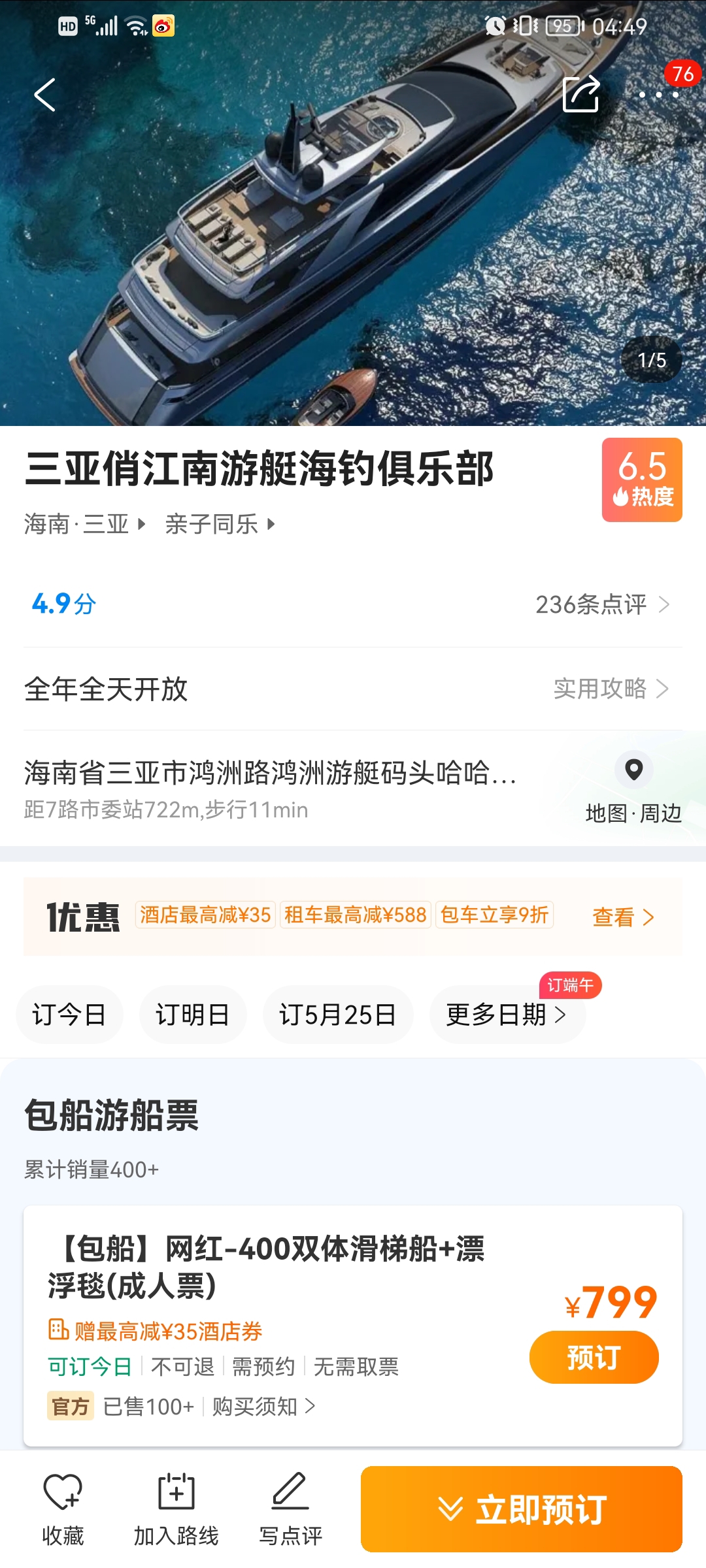This screenshot has height=1568, width=706.
Task: View the 236条点评 reviews
Action: (x=601, y=604)
